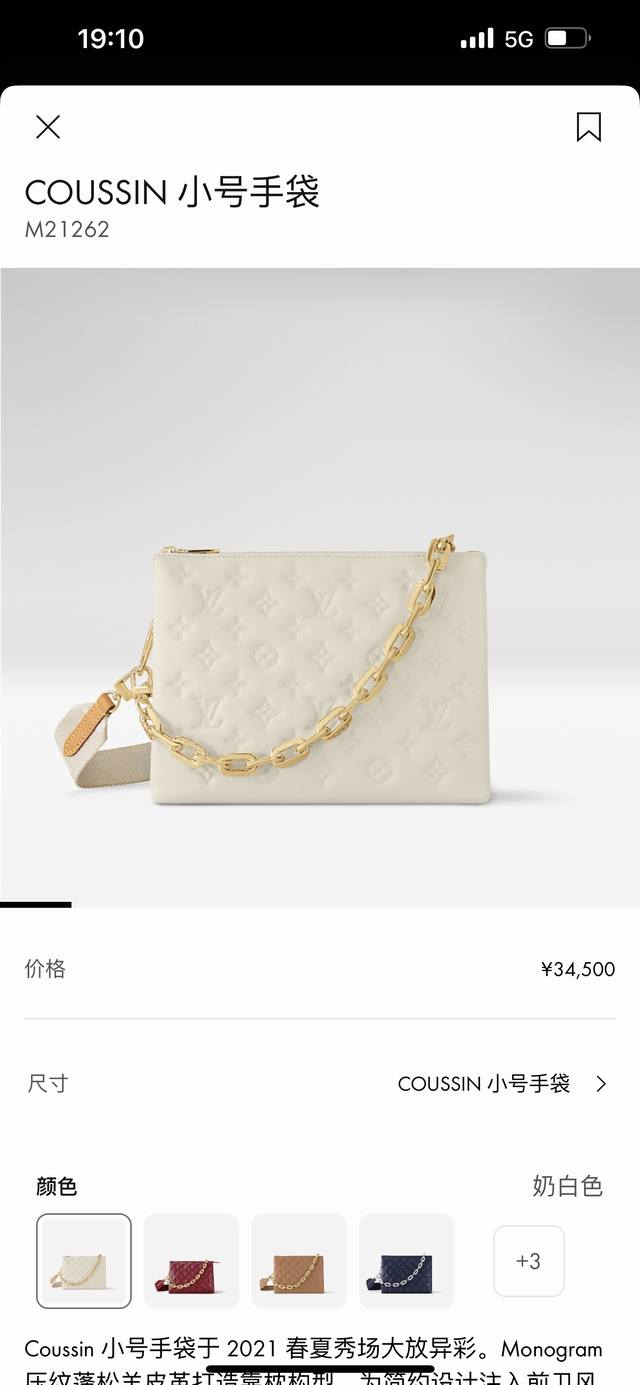Image resolution: width=640 pixels, height=1385 pixels.
Task: Choose the red bag color swatch
Action: (191, 1261)
